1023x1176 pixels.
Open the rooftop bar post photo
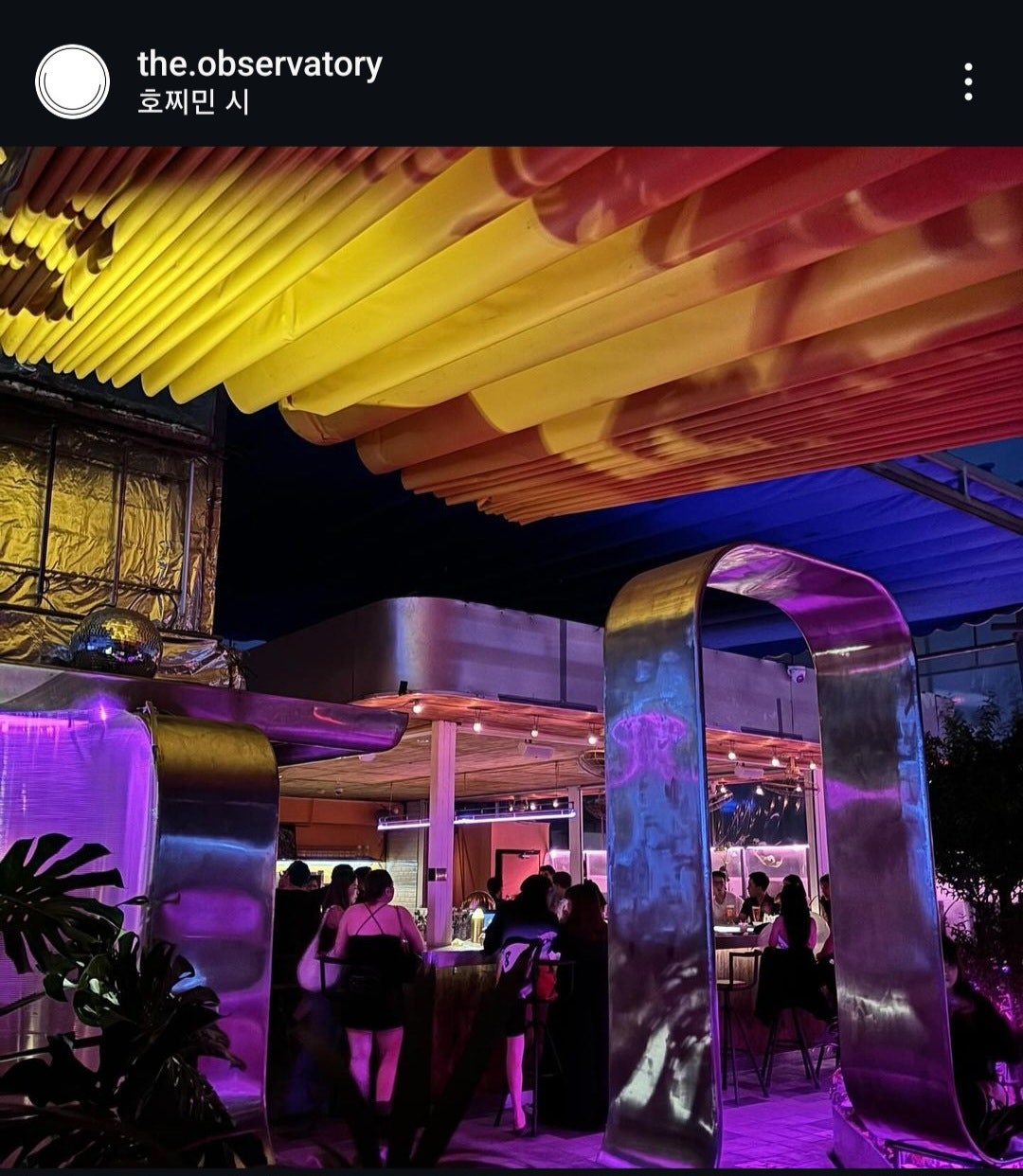pyautogui.click(x=511, y=657)
